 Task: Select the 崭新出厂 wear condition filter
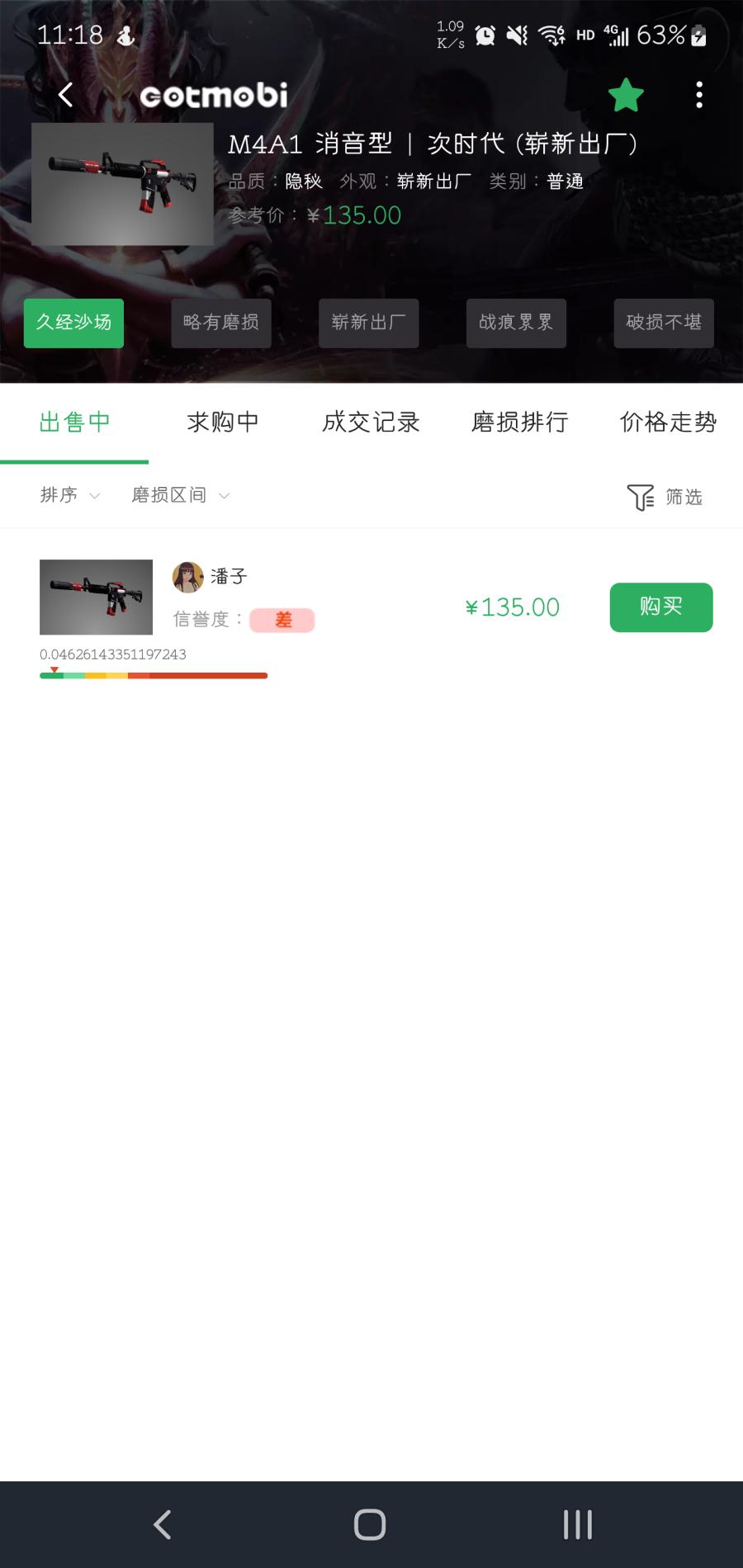pos(368,324)
